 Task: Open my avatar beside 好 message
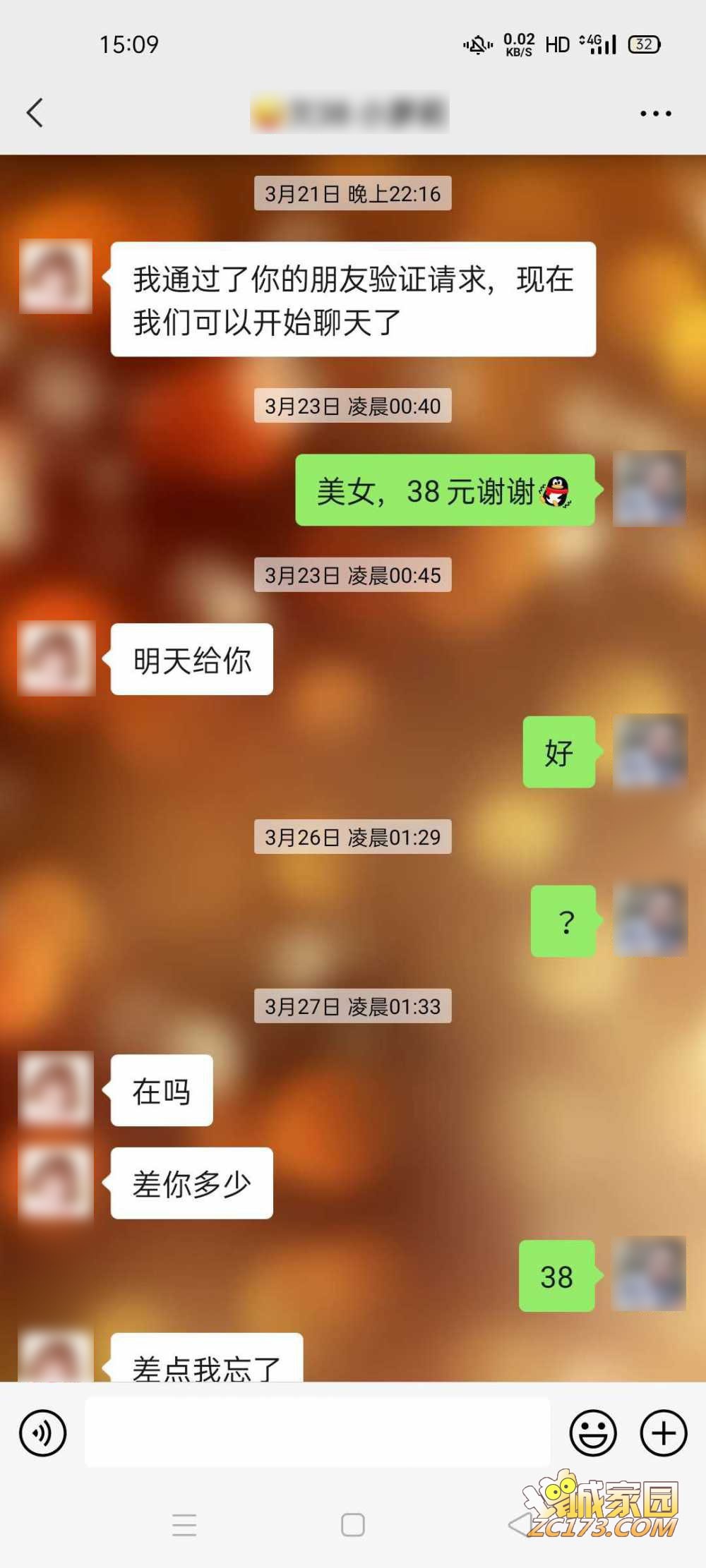pyautogui.click(x=650, y=752)
